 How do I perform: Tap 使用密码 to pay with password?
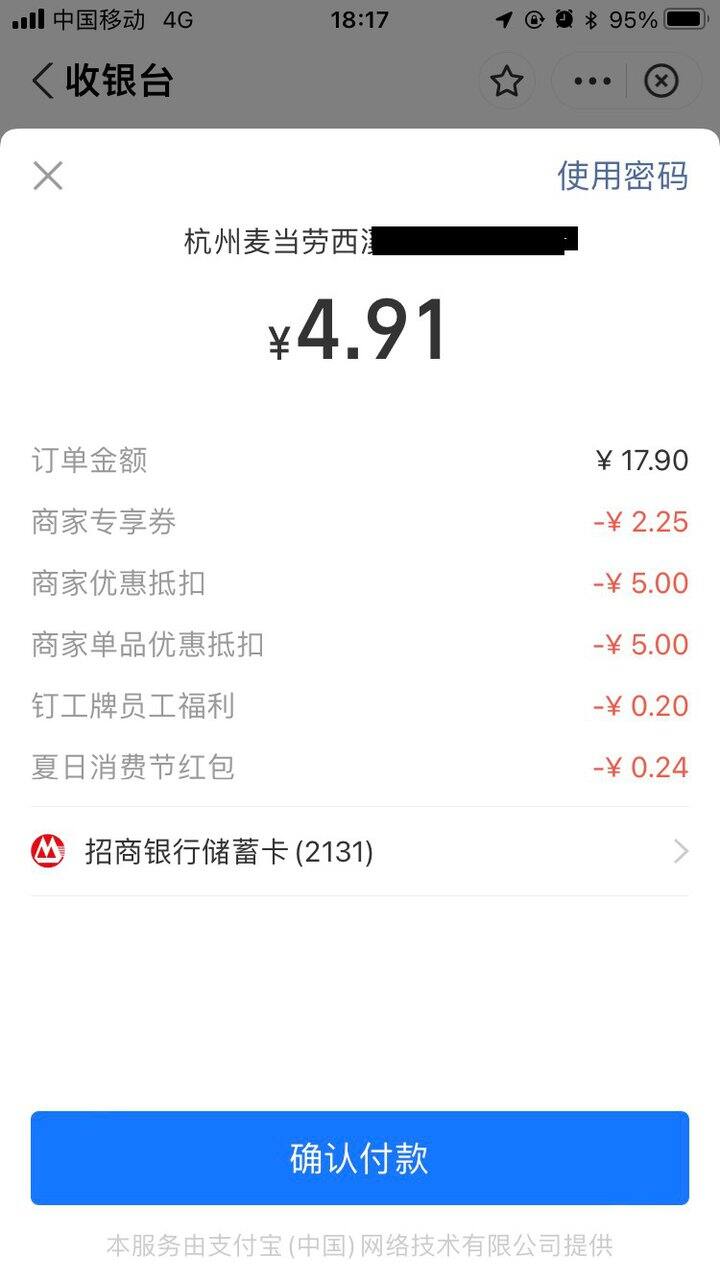(622, 176)
